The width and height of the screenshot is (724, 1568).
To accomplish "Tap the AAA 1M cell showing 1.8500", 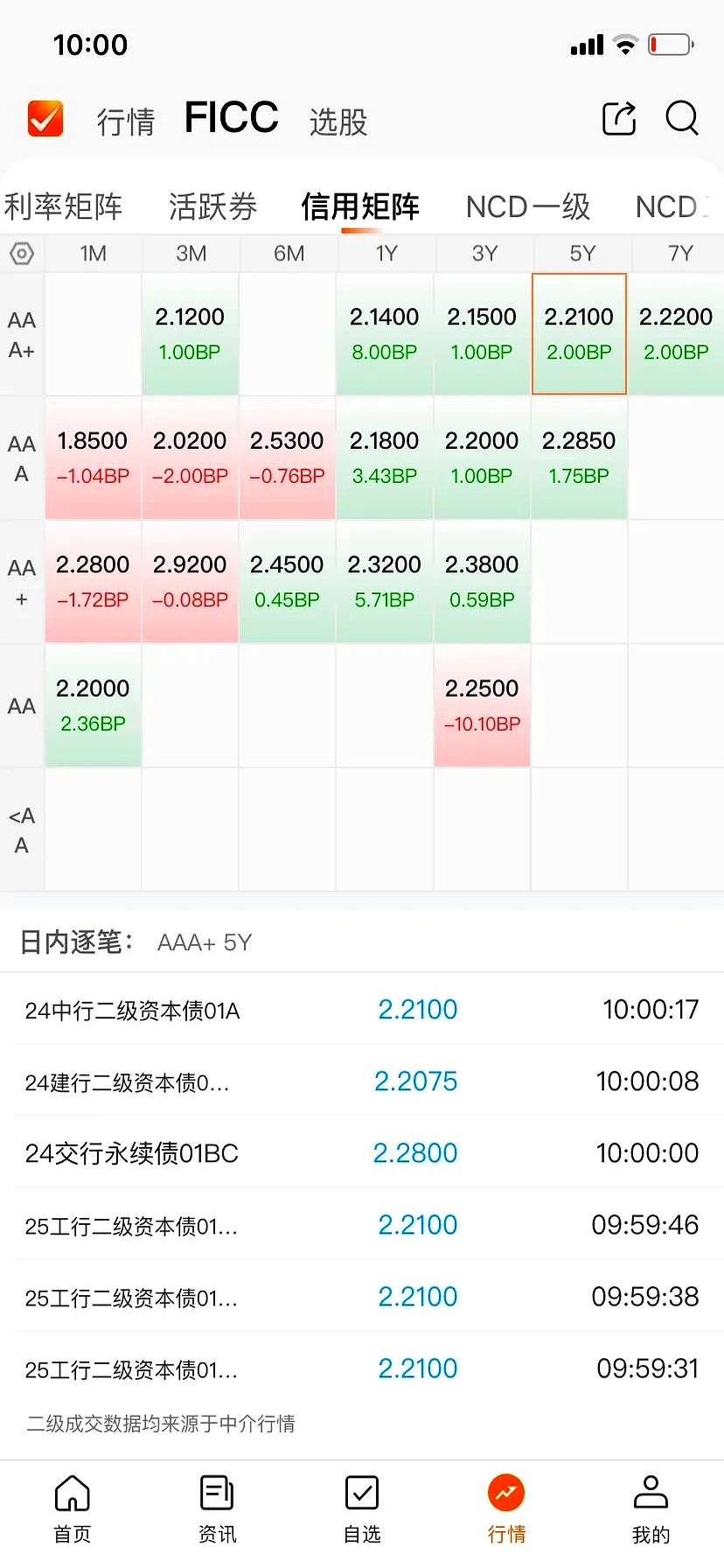I will (x=93, y=457).
